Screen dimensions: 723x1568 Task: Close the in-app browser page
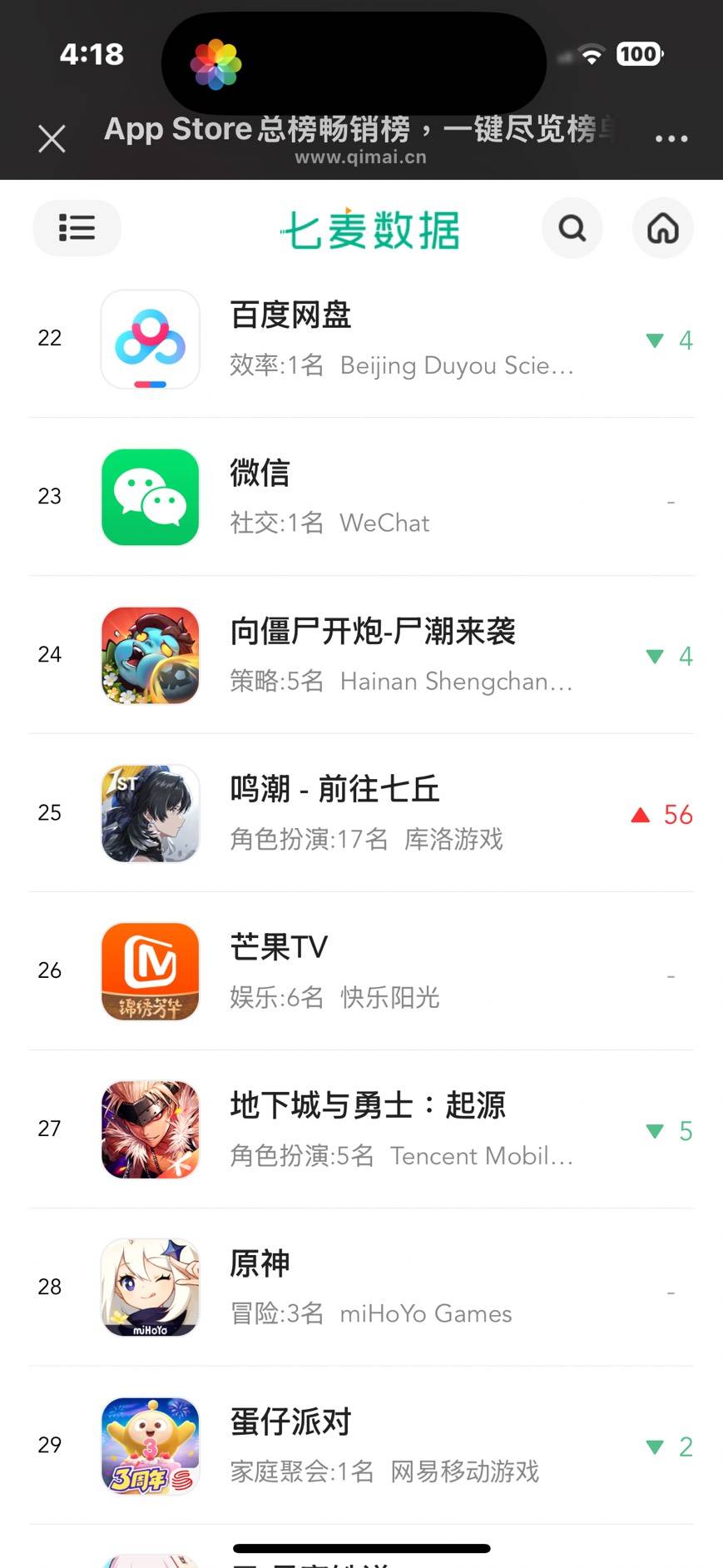(x=52, y=138)
